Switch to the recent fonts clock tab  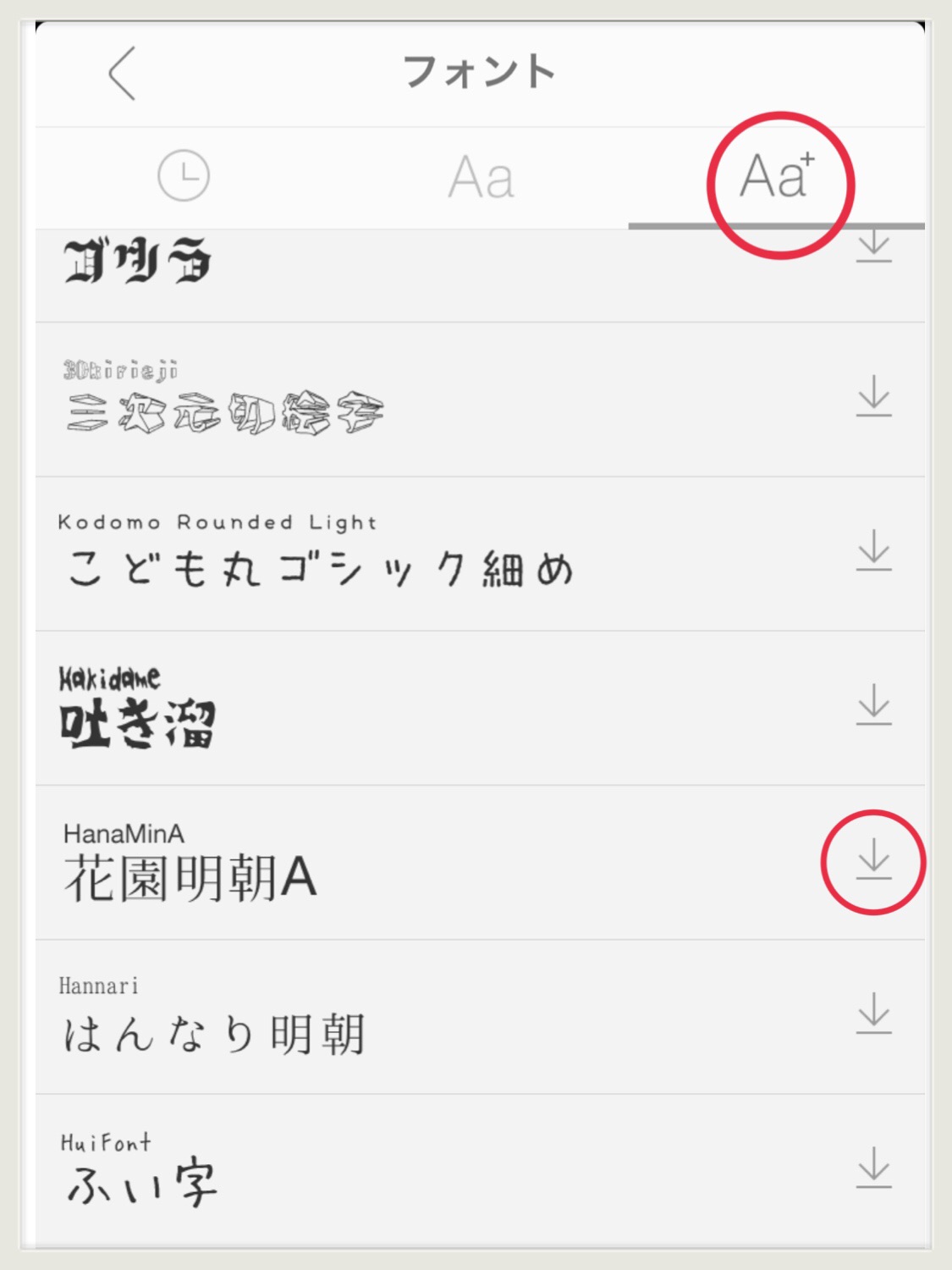click(184, 176)
